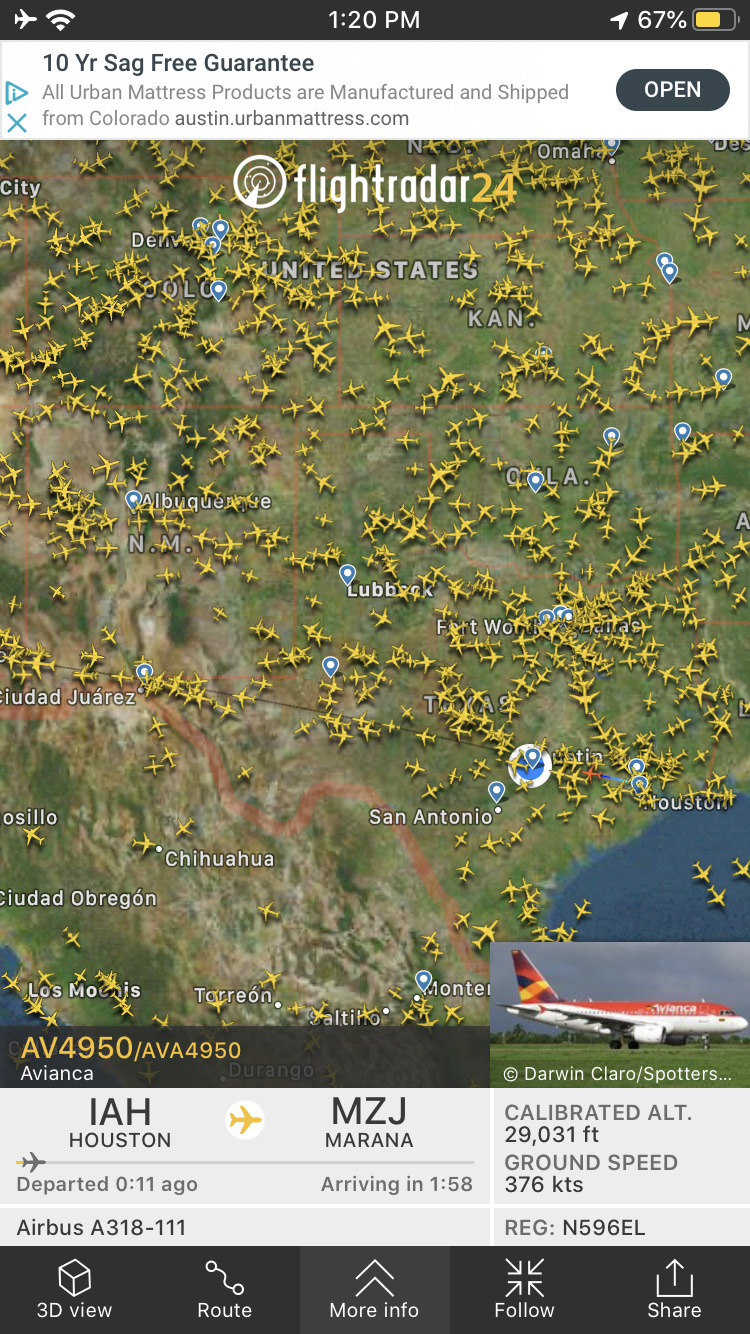Viewport: 750px width, 1334px height.
Task: Close the ad banner
Action: pos(17,123)
